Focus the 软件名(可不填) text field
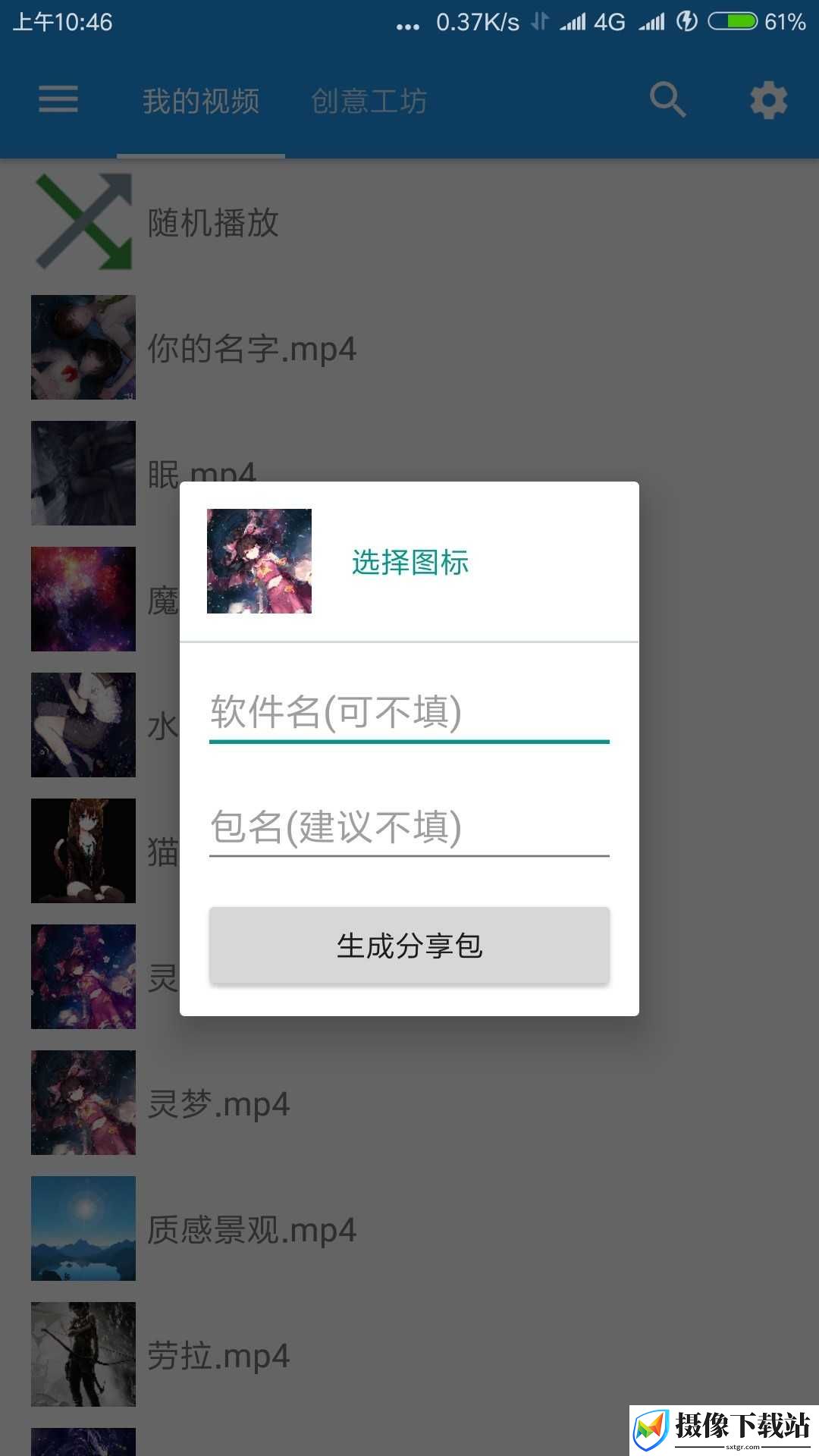 [409, 713]
